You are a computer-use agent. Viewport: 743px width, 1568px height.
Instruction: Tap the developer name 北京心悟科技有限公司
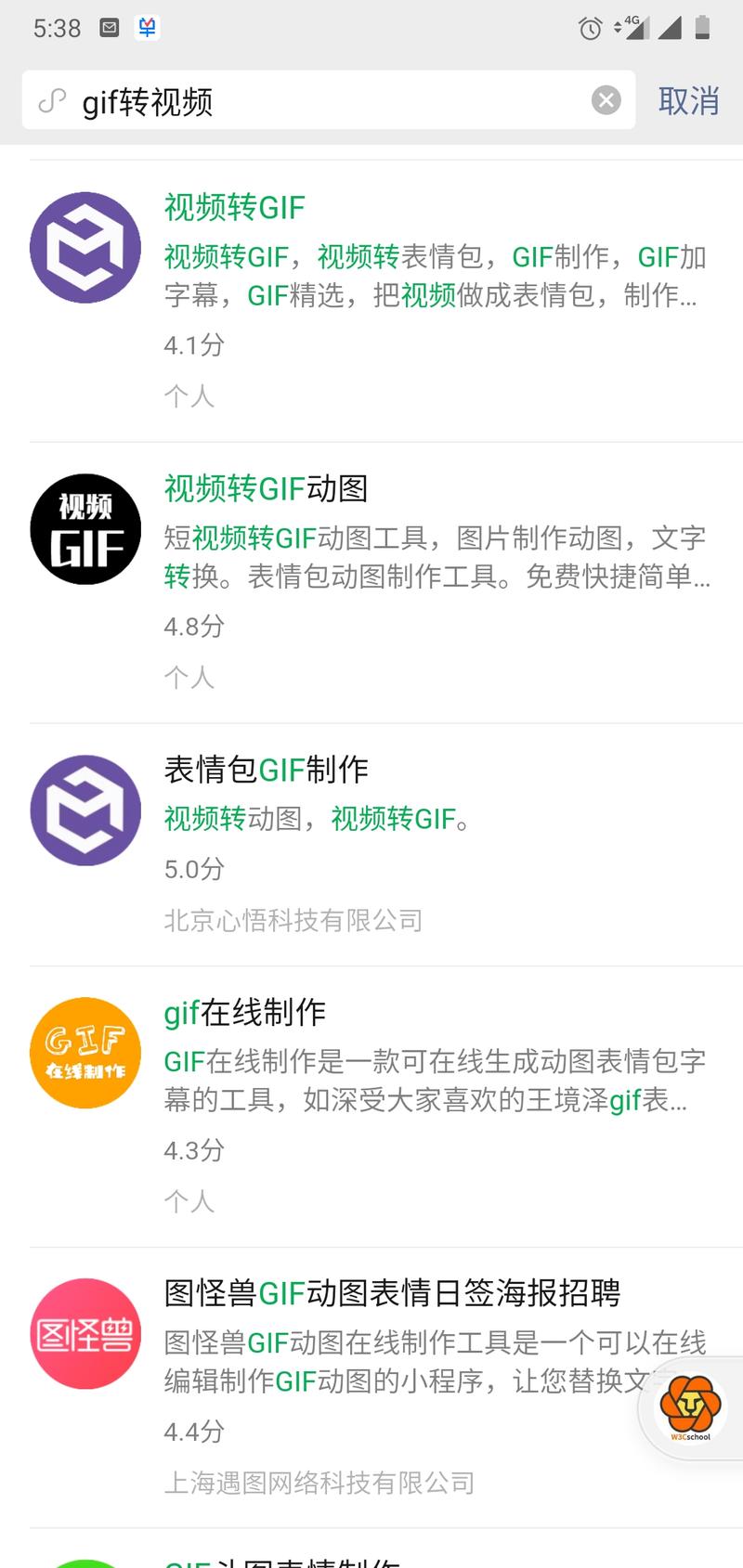click(293, 920)
